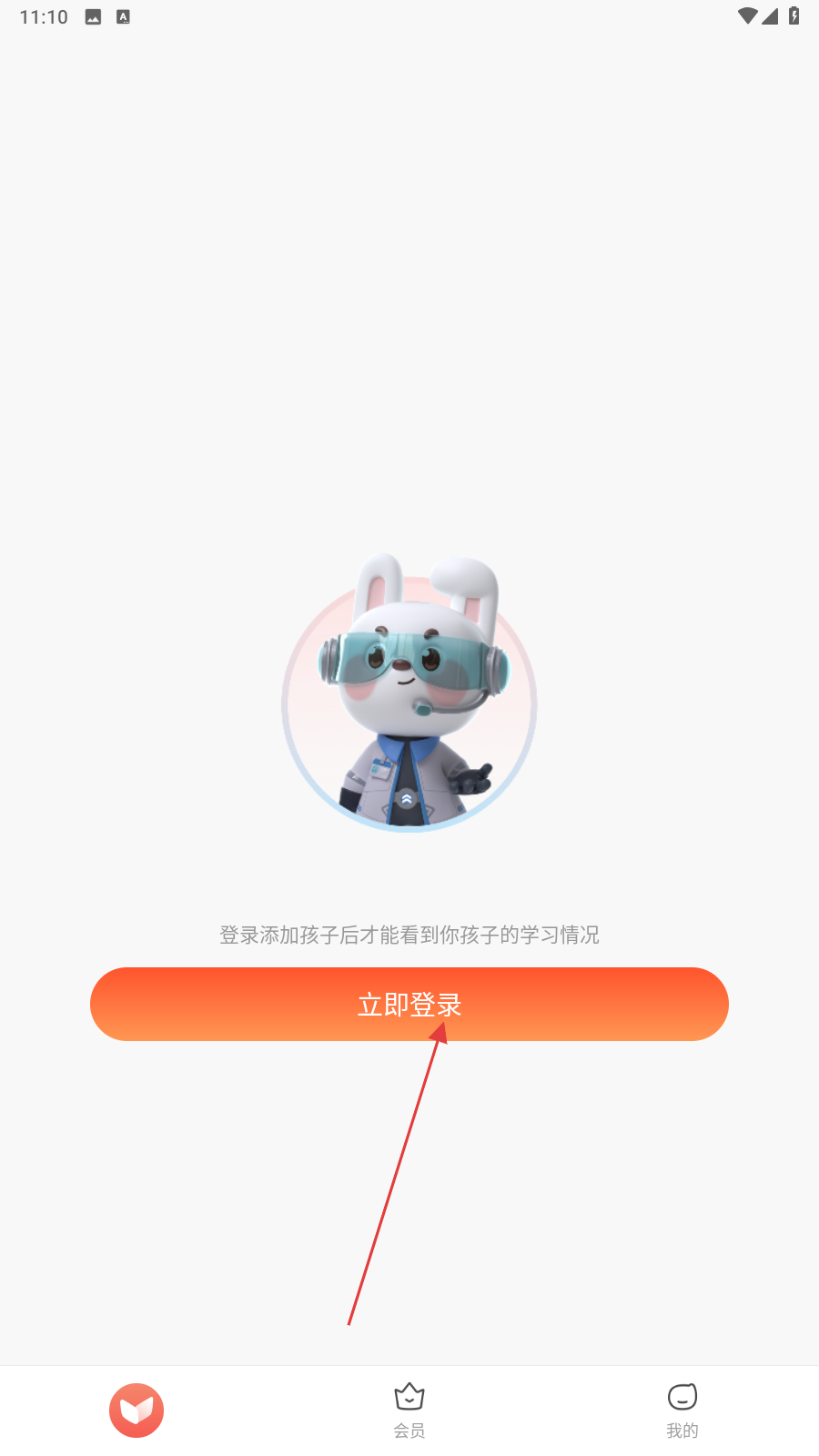Viewport: 819px width, 1456px height.
Task: Tap the 立即登录 login button
Action: 409,1004
